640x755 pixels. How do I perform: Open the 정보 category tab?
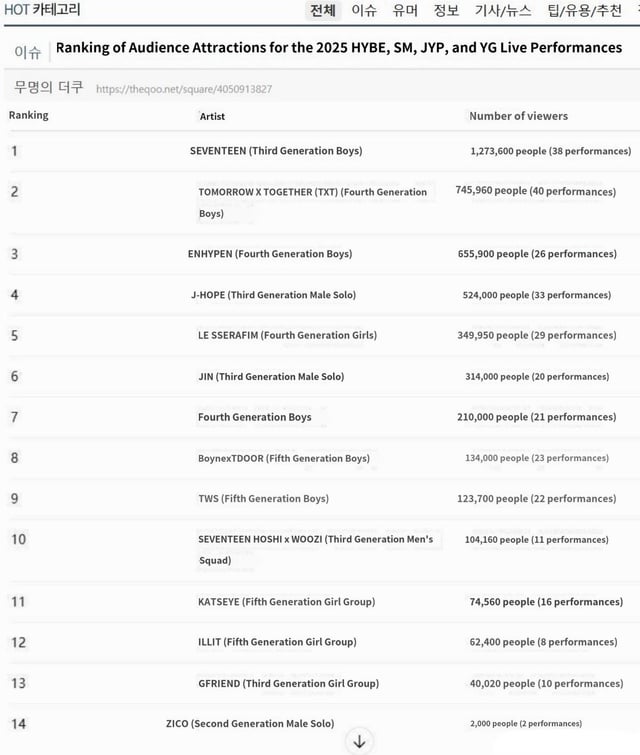[446, 10]
